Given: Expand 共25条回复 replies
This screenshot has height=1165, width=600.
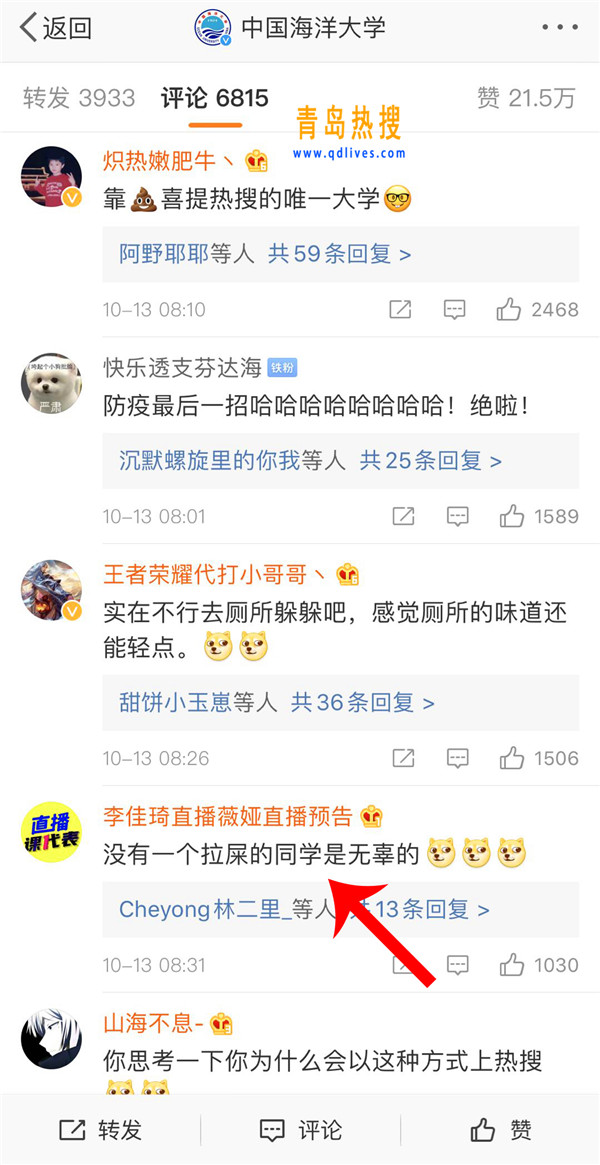Looking at the screenshot, I should point(430,461).
